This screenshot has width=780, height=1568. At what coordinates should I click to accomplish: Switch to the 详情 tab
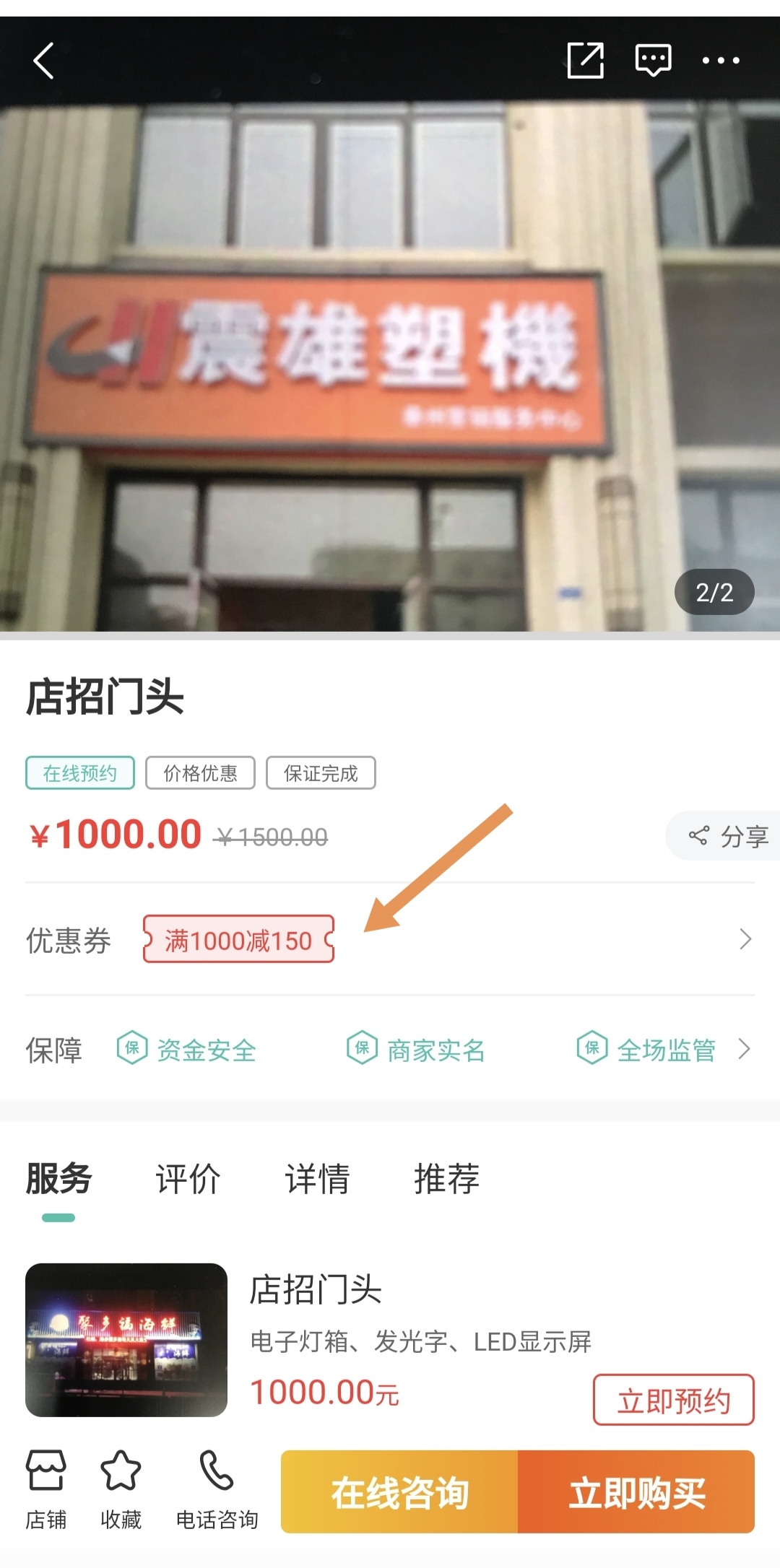pos(317,1180)
